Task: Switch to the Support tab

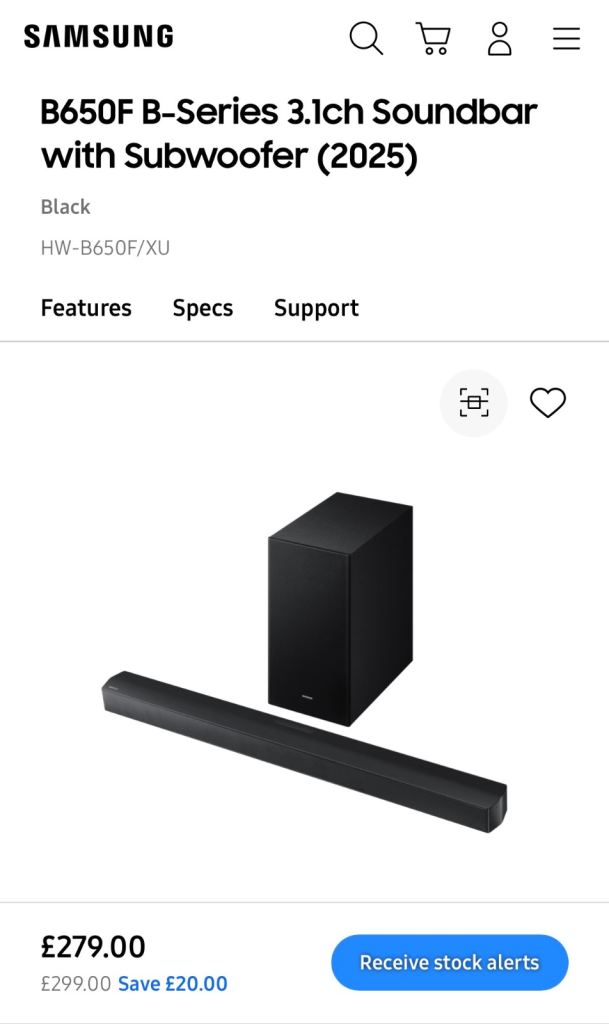Action: click(x=316, y=308)
